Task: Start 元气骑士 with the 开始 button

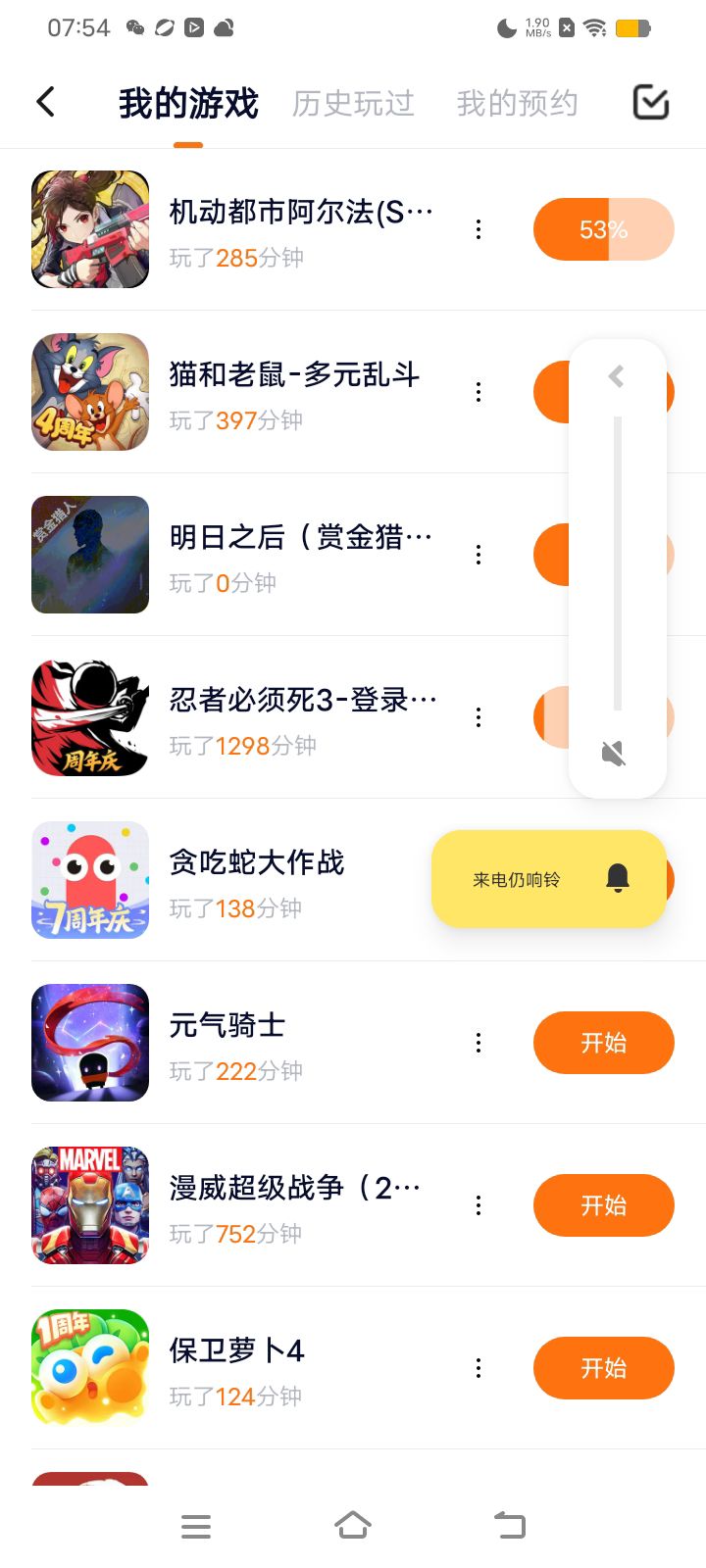Action: [603, 1043]
